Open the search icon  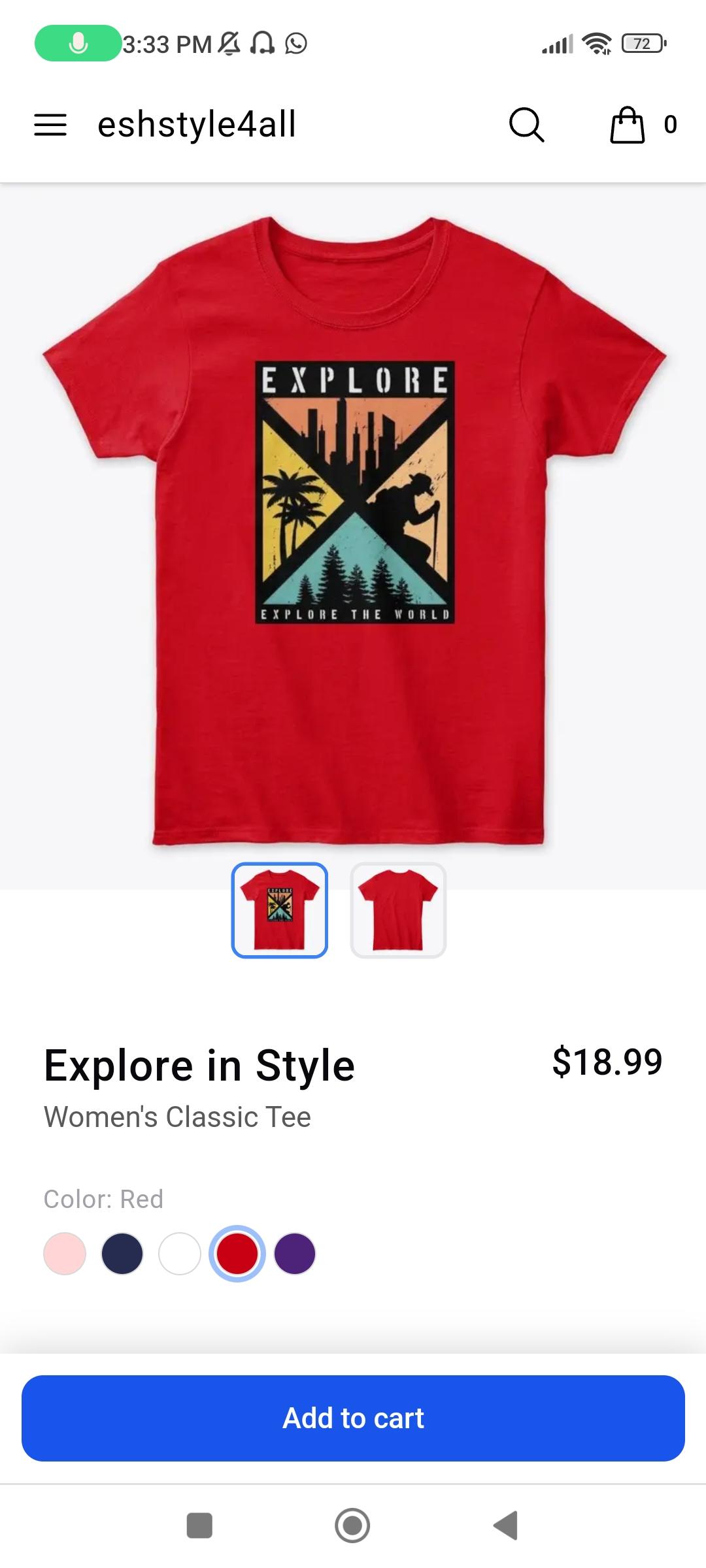point(526,125)
